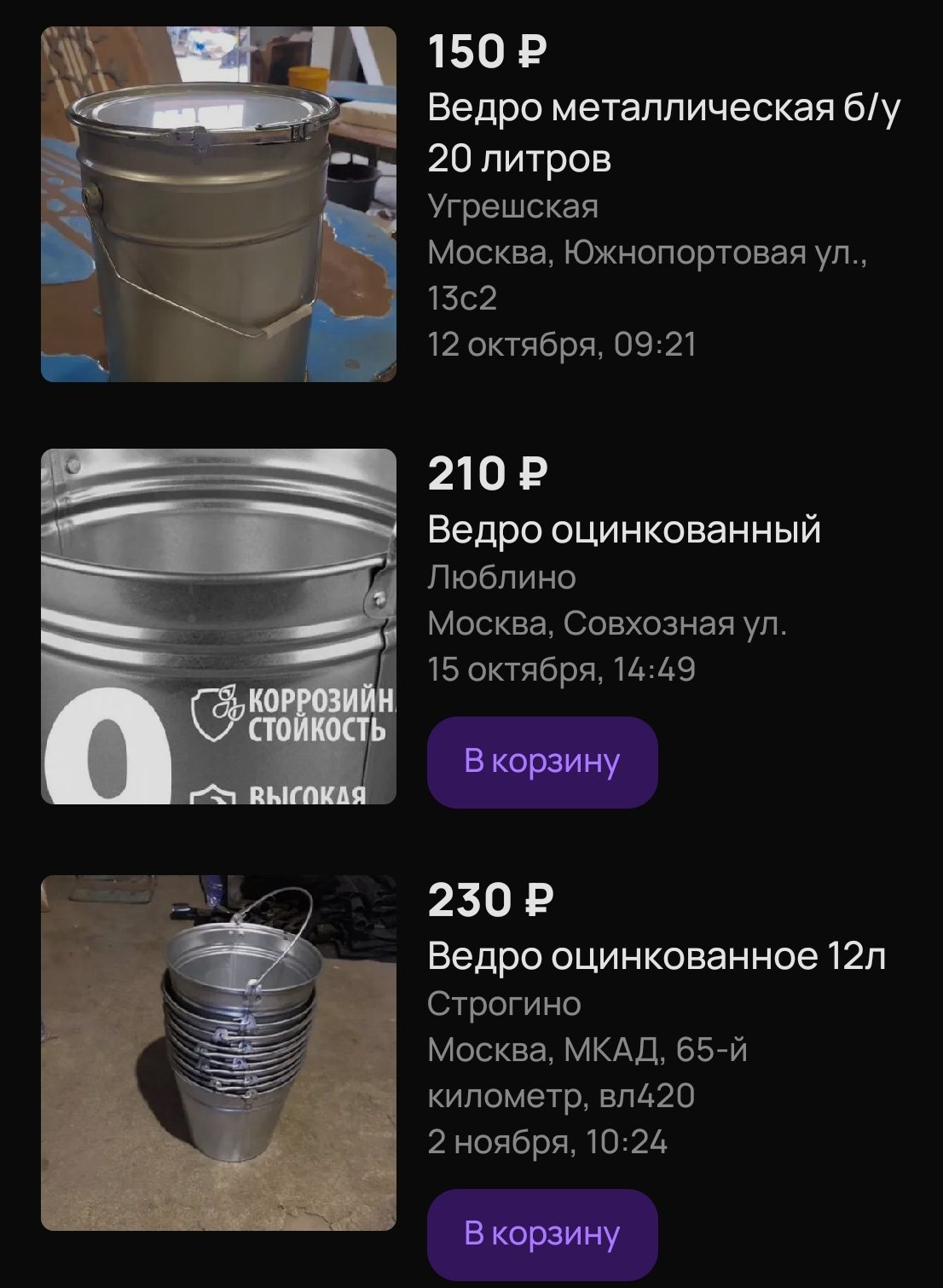Open listing Ведро оцинкованный in Люблино
This screenshot has width=943, height=1288.
[x=623, y=530]
